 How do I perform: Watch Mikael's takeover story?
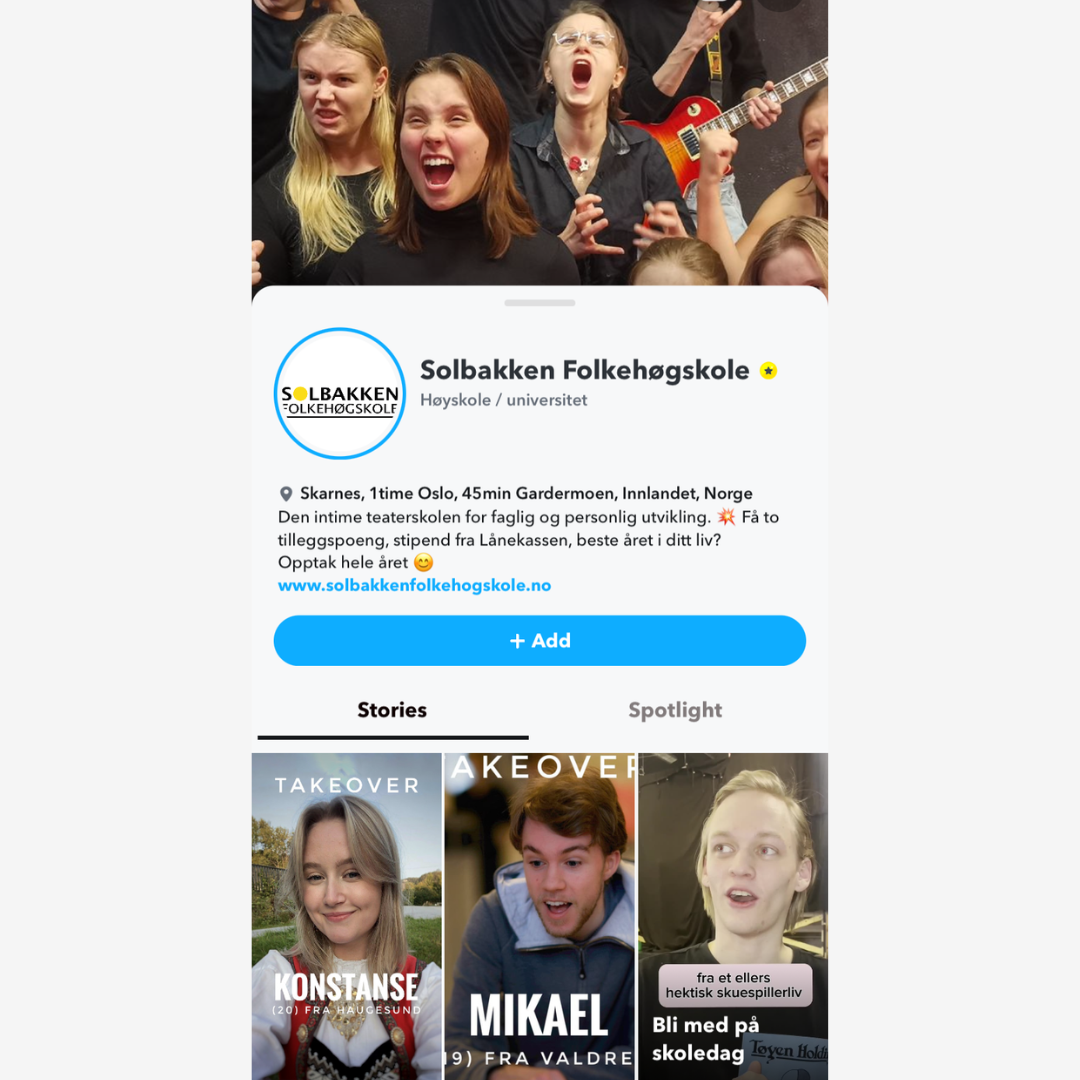(x=539, y=915)
